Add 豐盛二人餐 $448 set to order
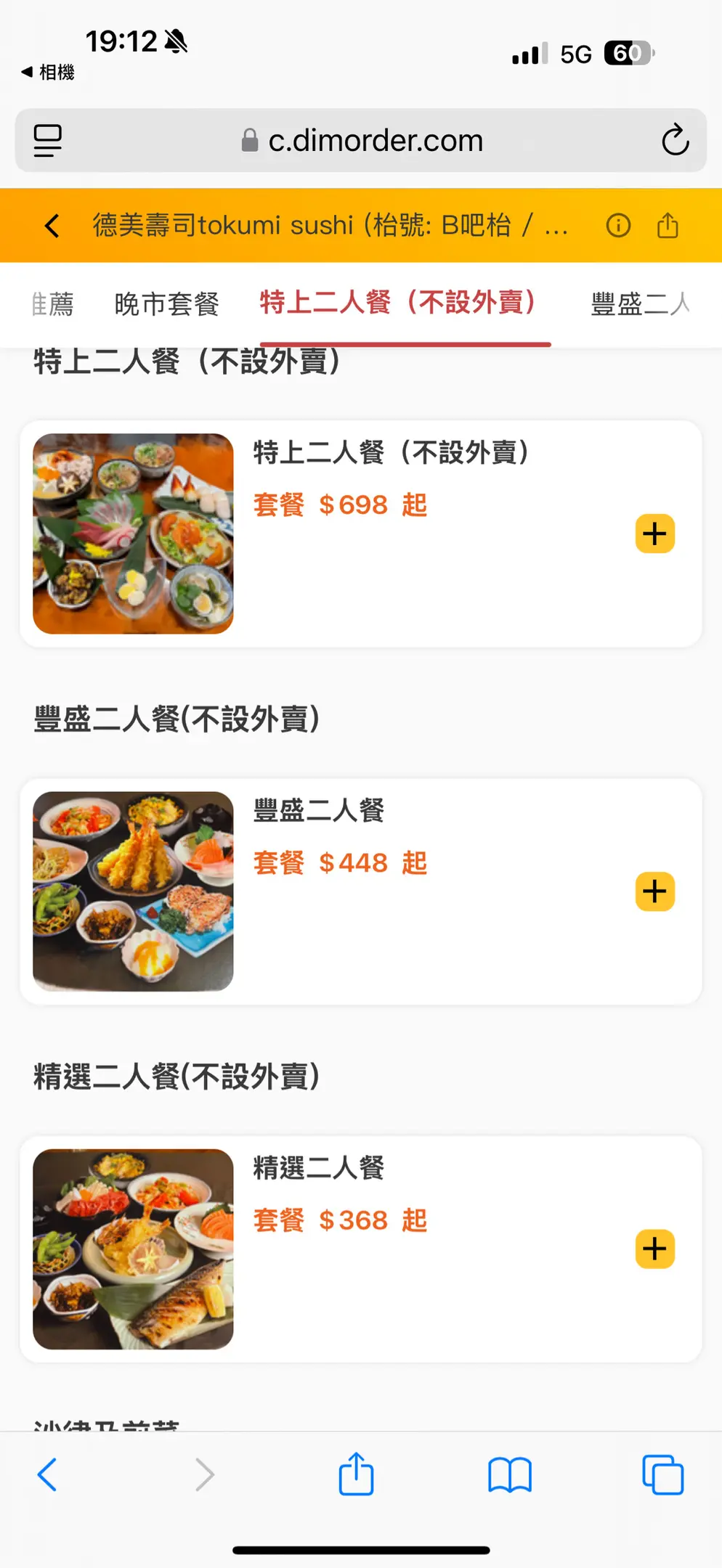 click(654, 891)
